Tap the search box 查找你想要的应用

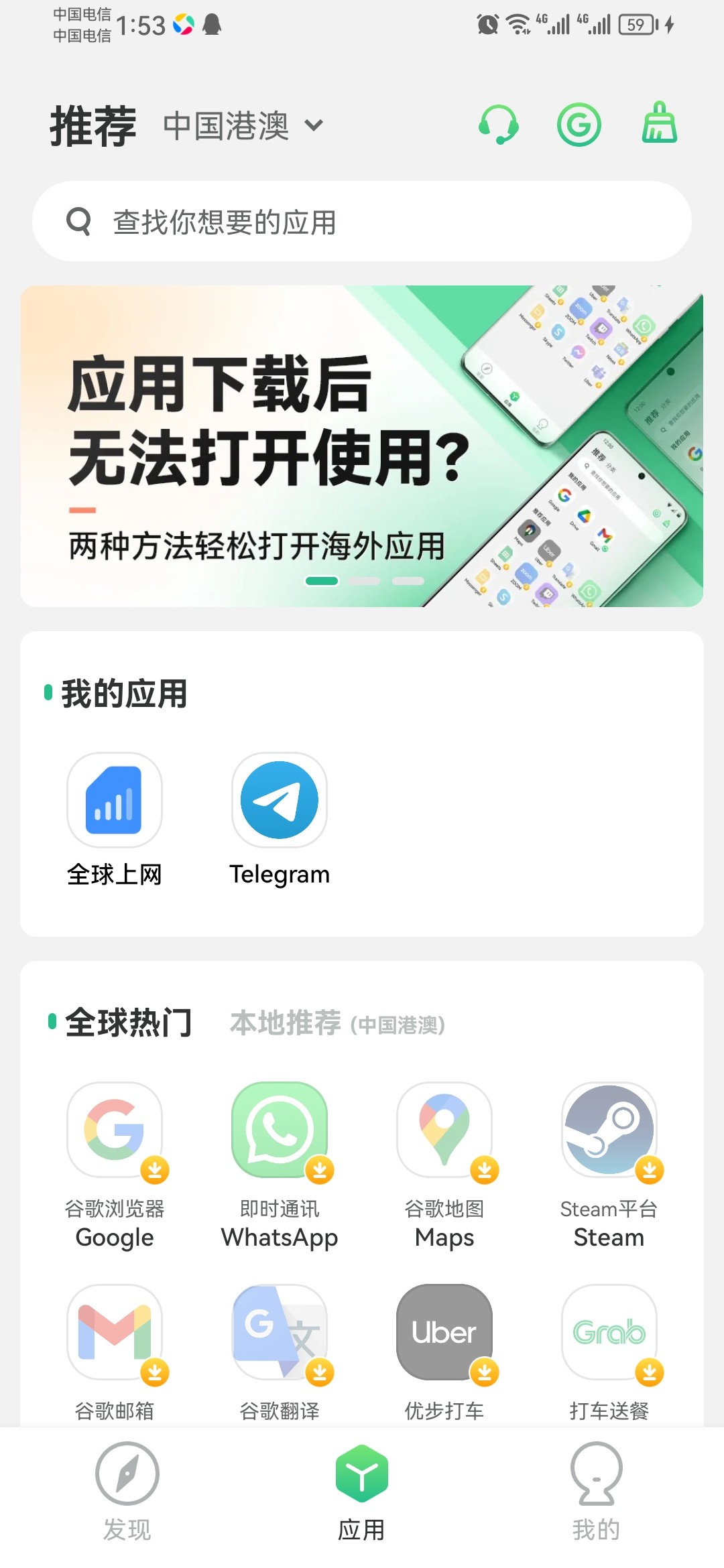pos(362,221)
